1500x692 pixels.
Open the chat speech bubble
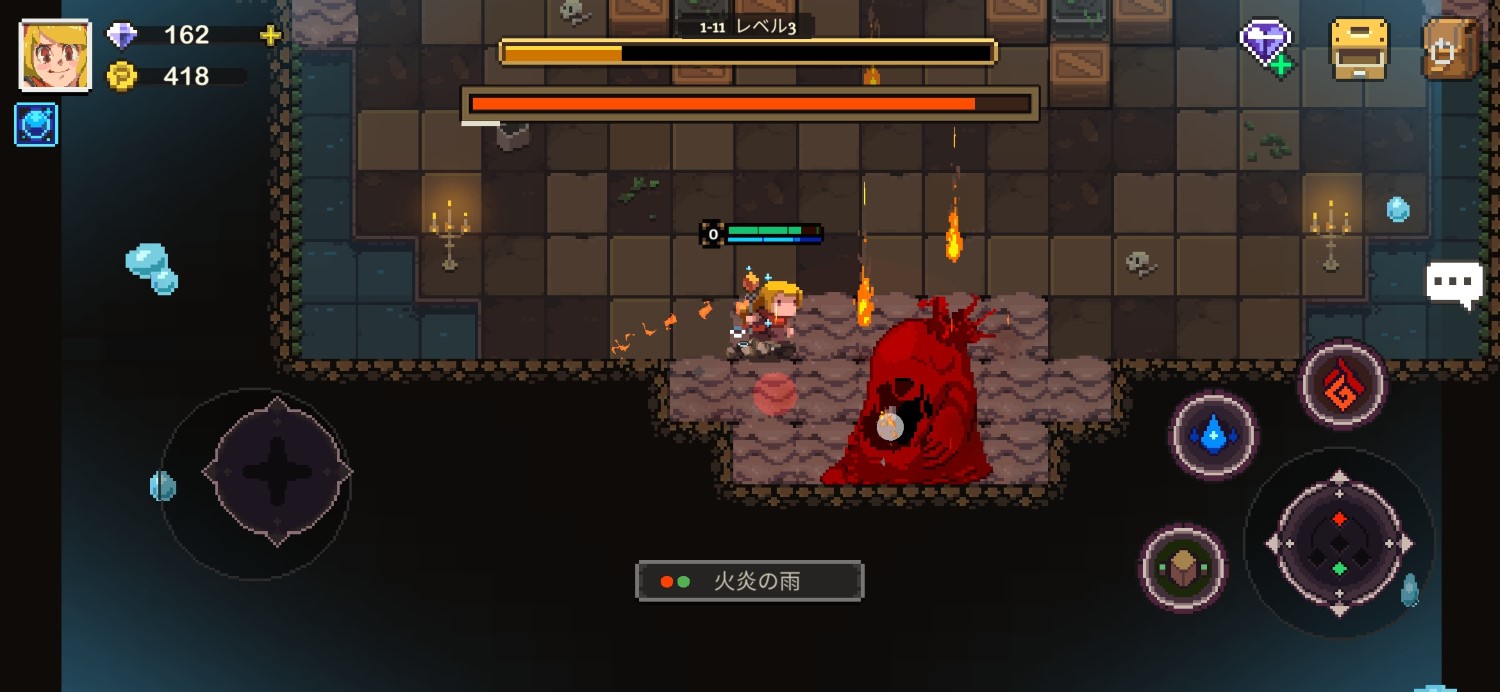[x=1454, y=284]
